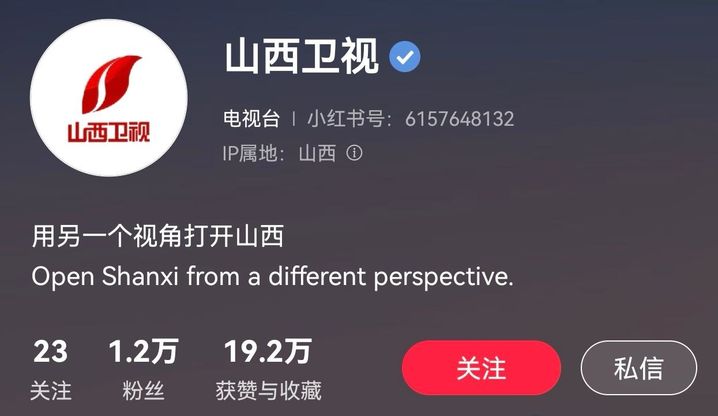Screen dimensions: 718x416
Task: View the 23 关注 following list
Action: pyautogui.click(x=50, y=368)
